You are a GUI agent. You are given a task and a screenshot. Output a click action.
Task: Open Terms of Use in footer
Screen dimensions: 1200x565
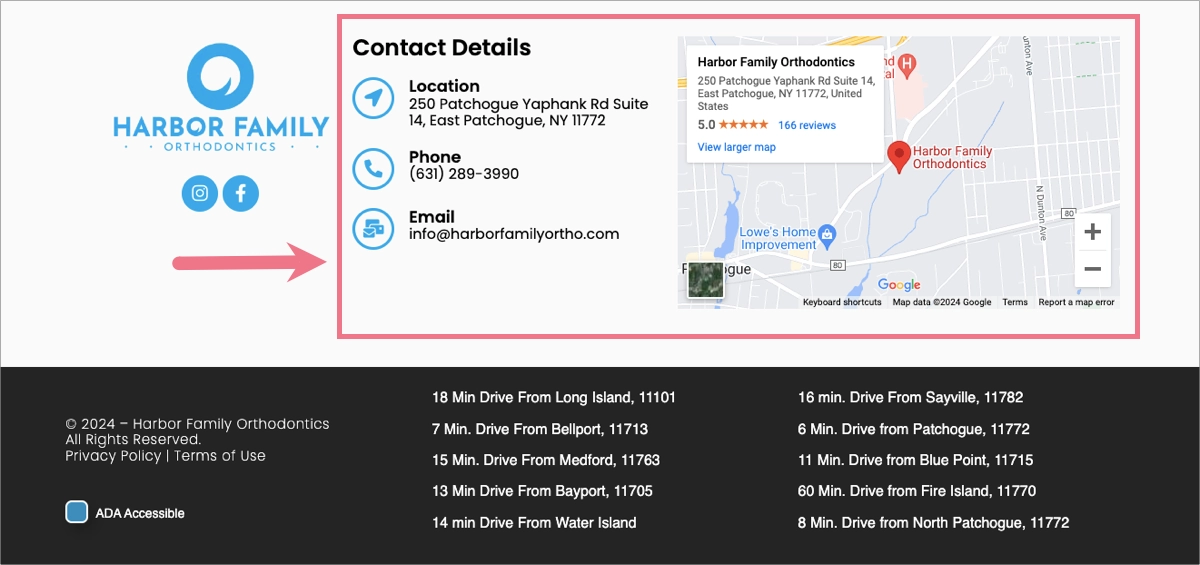[220, 455]
